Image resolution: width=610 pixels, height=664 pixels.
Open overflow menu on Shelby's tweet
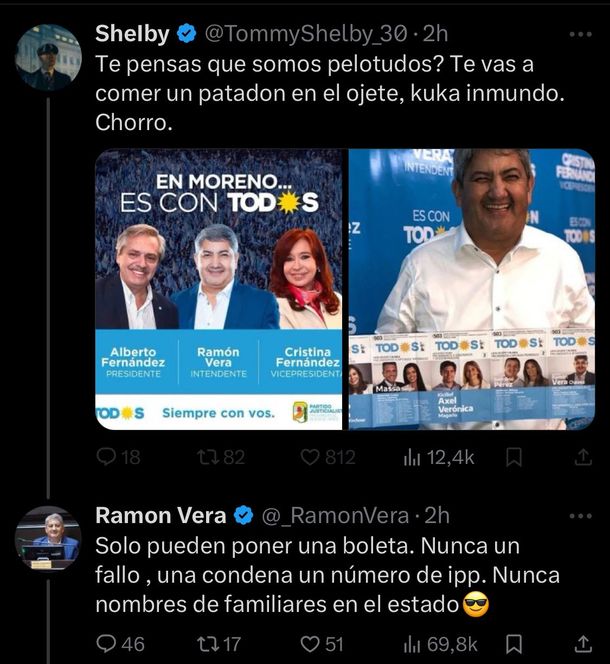point(579,34)
